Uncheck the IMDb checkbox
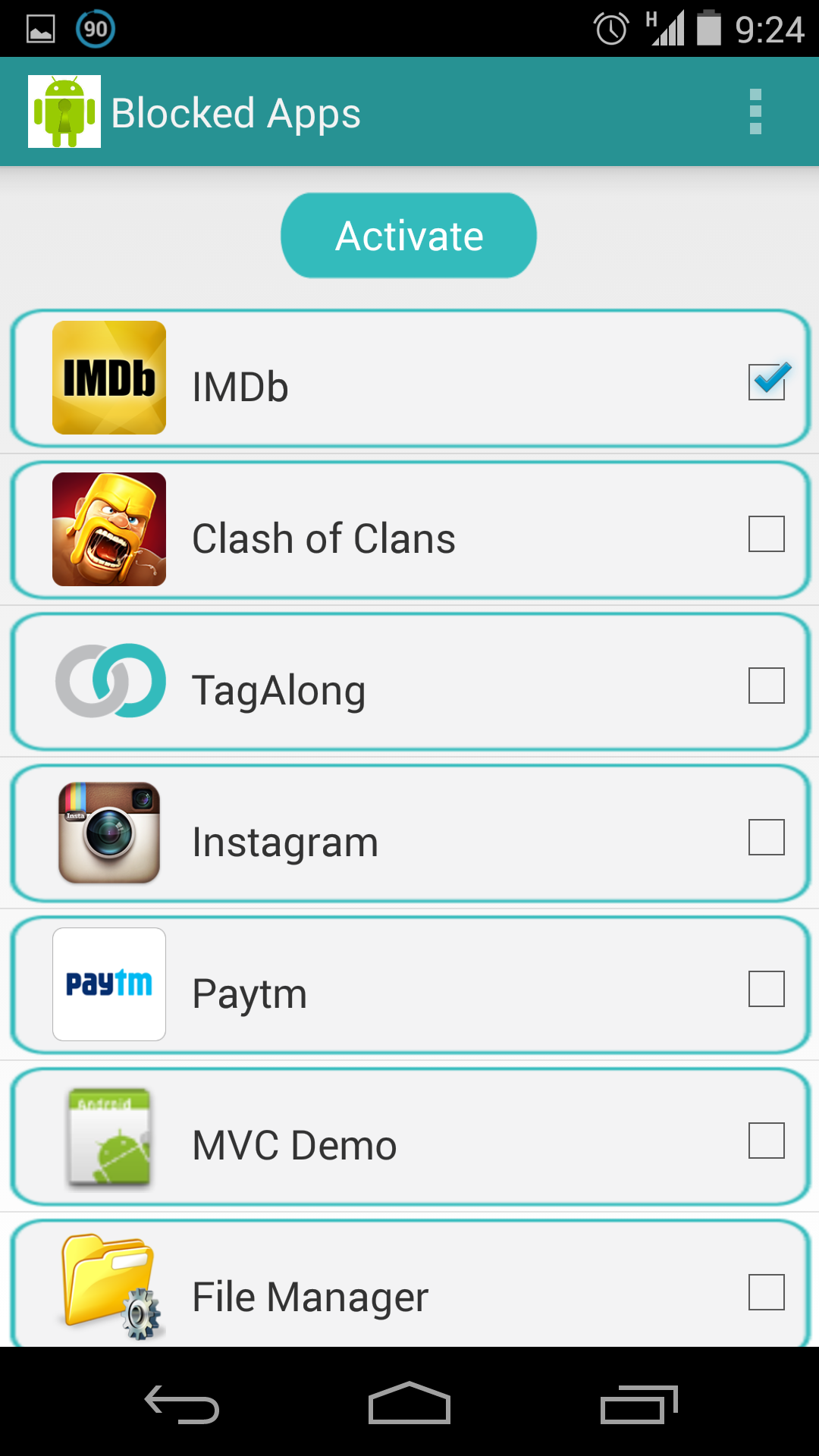Image resolution: width=819 pixels, height=1456 pixels. (x=767, y=381)
